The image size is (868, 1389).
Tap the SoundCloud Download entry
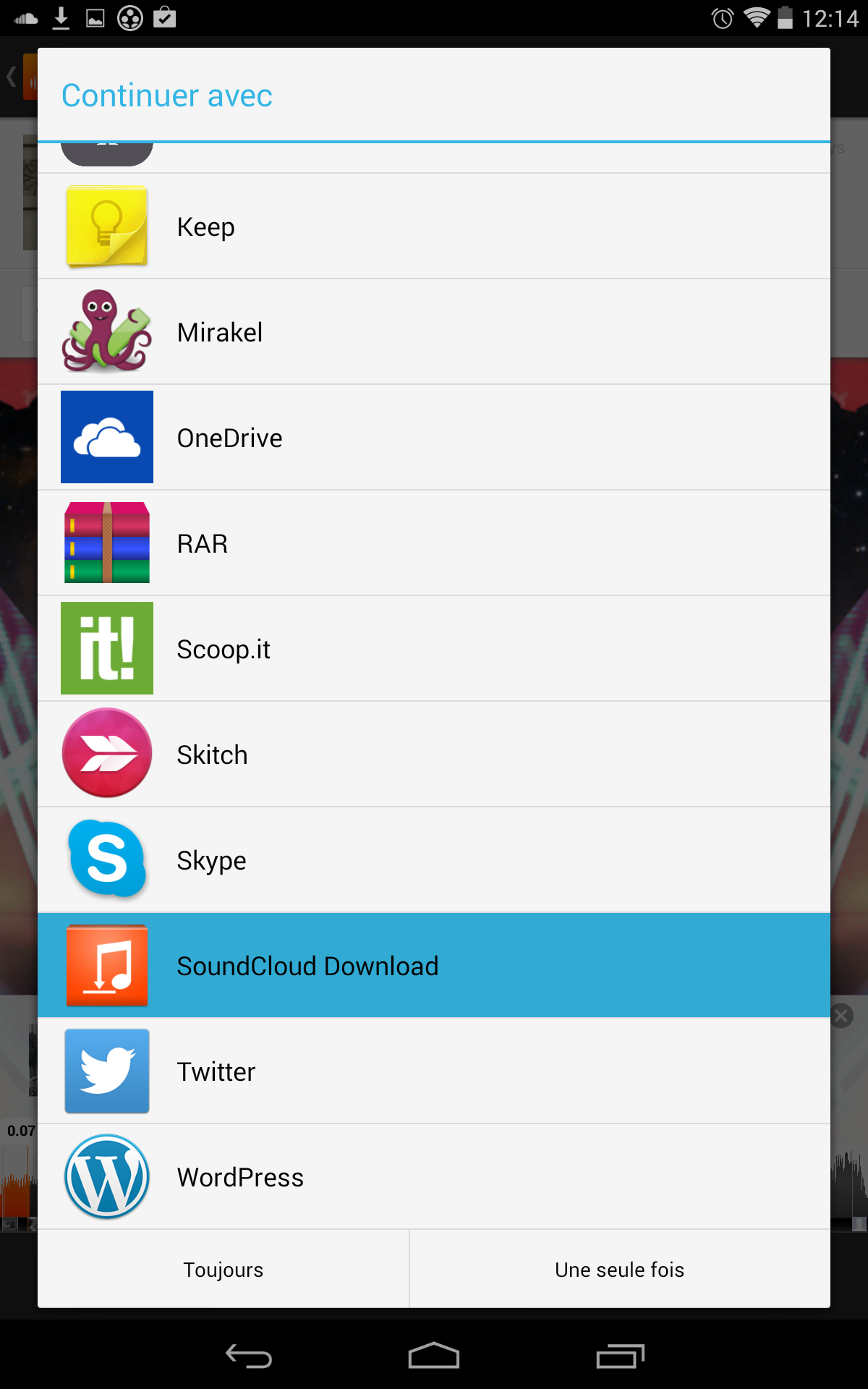(433, 966)
